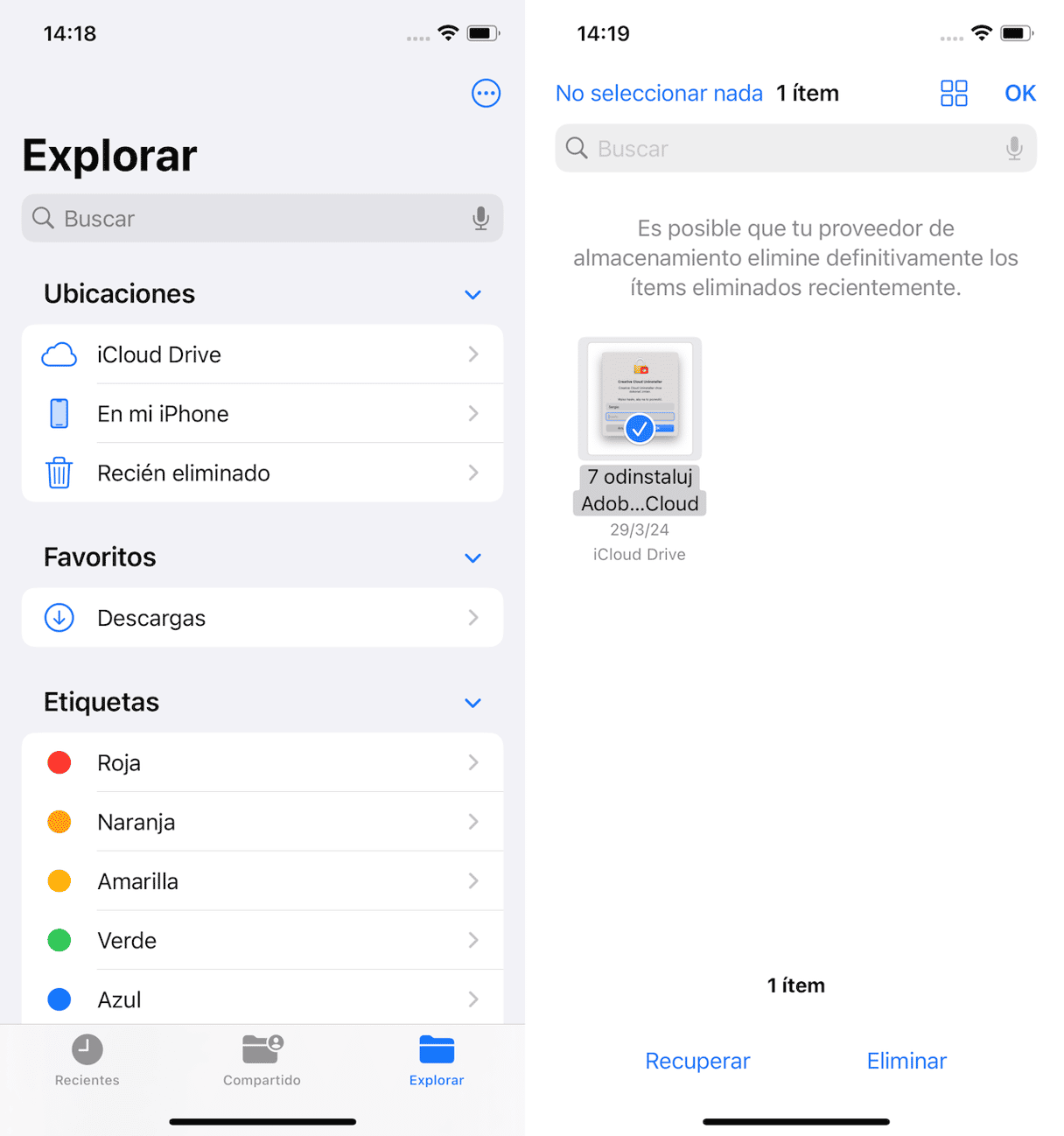
Task: Recover the selected item with Recuperar
Action: coord(697,1061)
